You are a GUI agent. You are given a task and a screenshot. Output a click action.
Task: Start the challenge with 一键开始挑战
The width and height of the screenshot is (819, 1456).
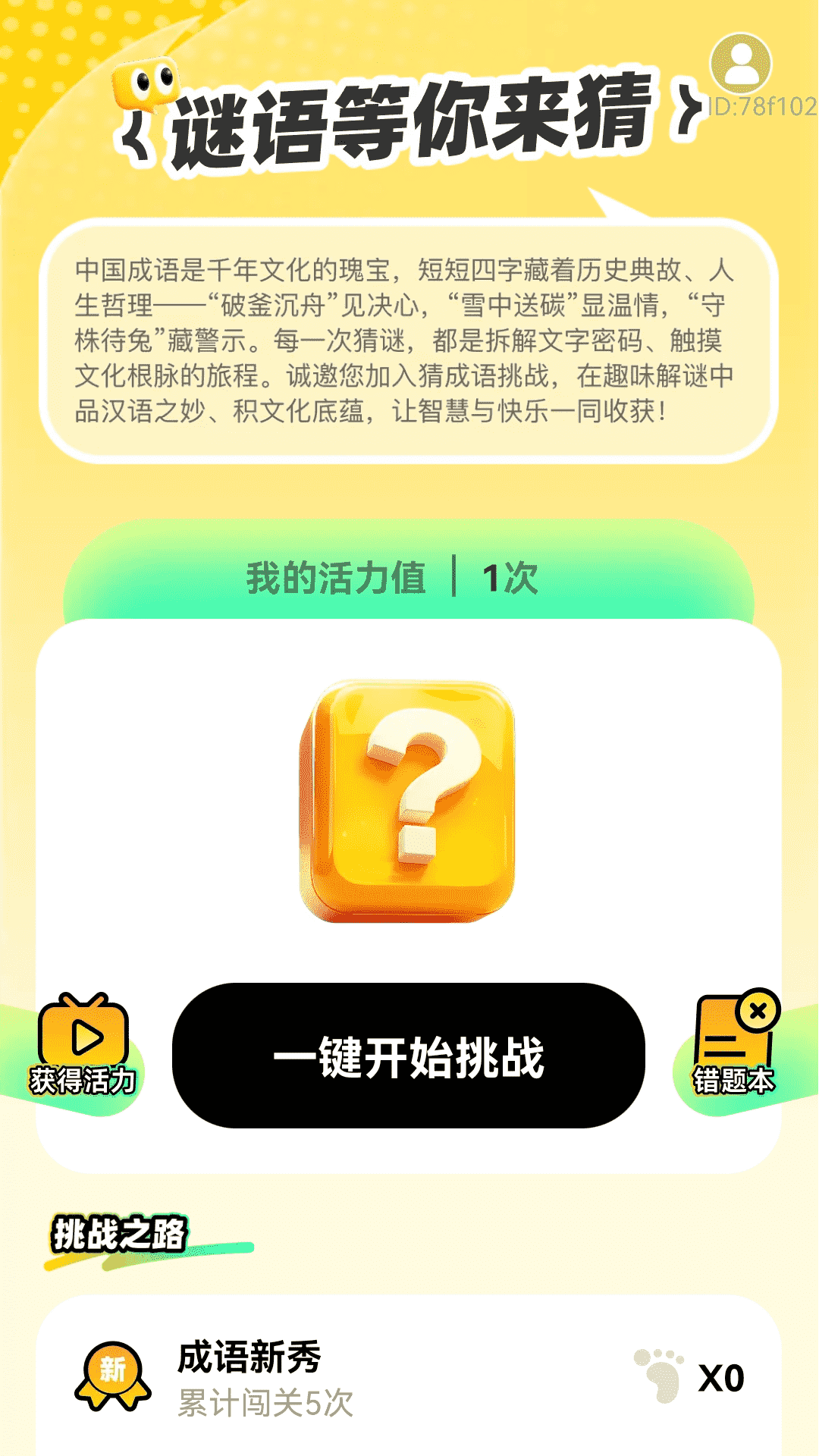(409, 1056)
